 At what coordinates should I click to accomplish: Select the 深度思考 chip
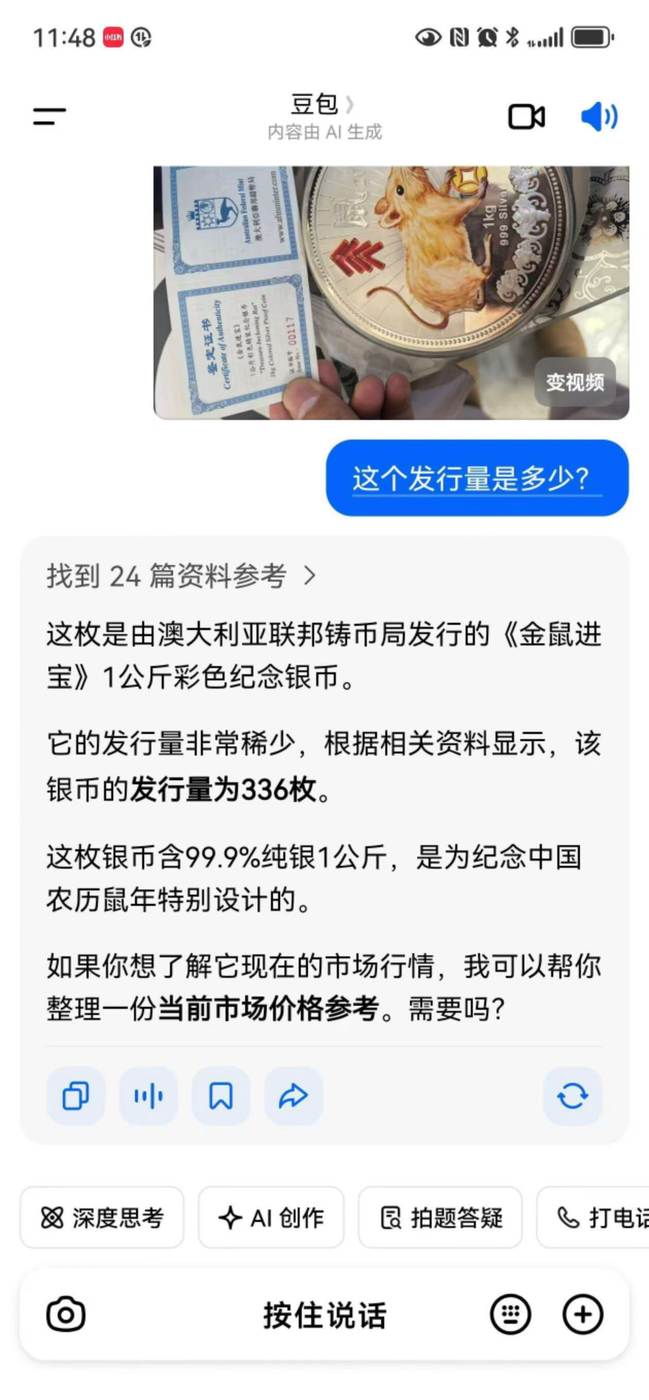[102, 1217]
